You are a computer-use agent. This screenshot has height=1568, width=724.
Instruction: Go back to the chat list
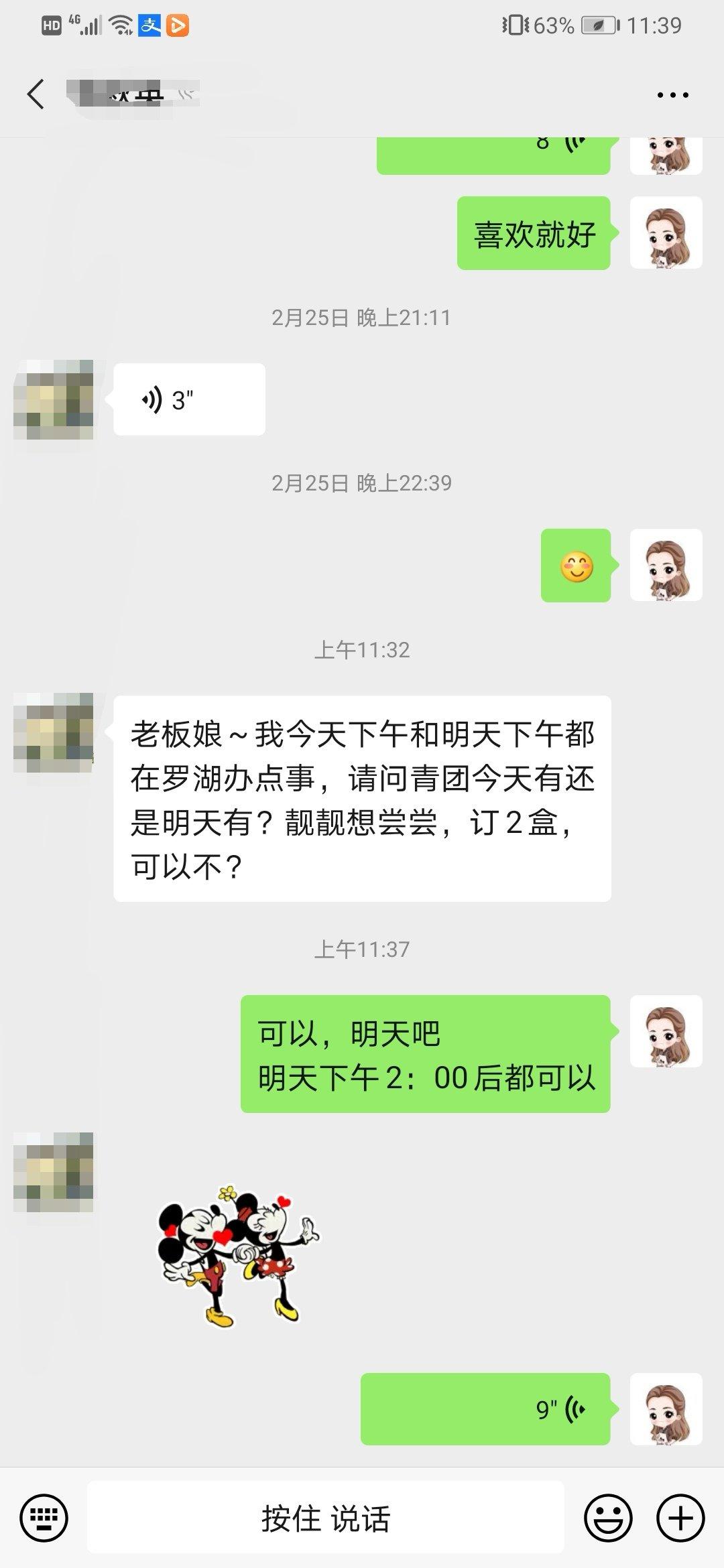pyautogui.click(x=36, y=94)
